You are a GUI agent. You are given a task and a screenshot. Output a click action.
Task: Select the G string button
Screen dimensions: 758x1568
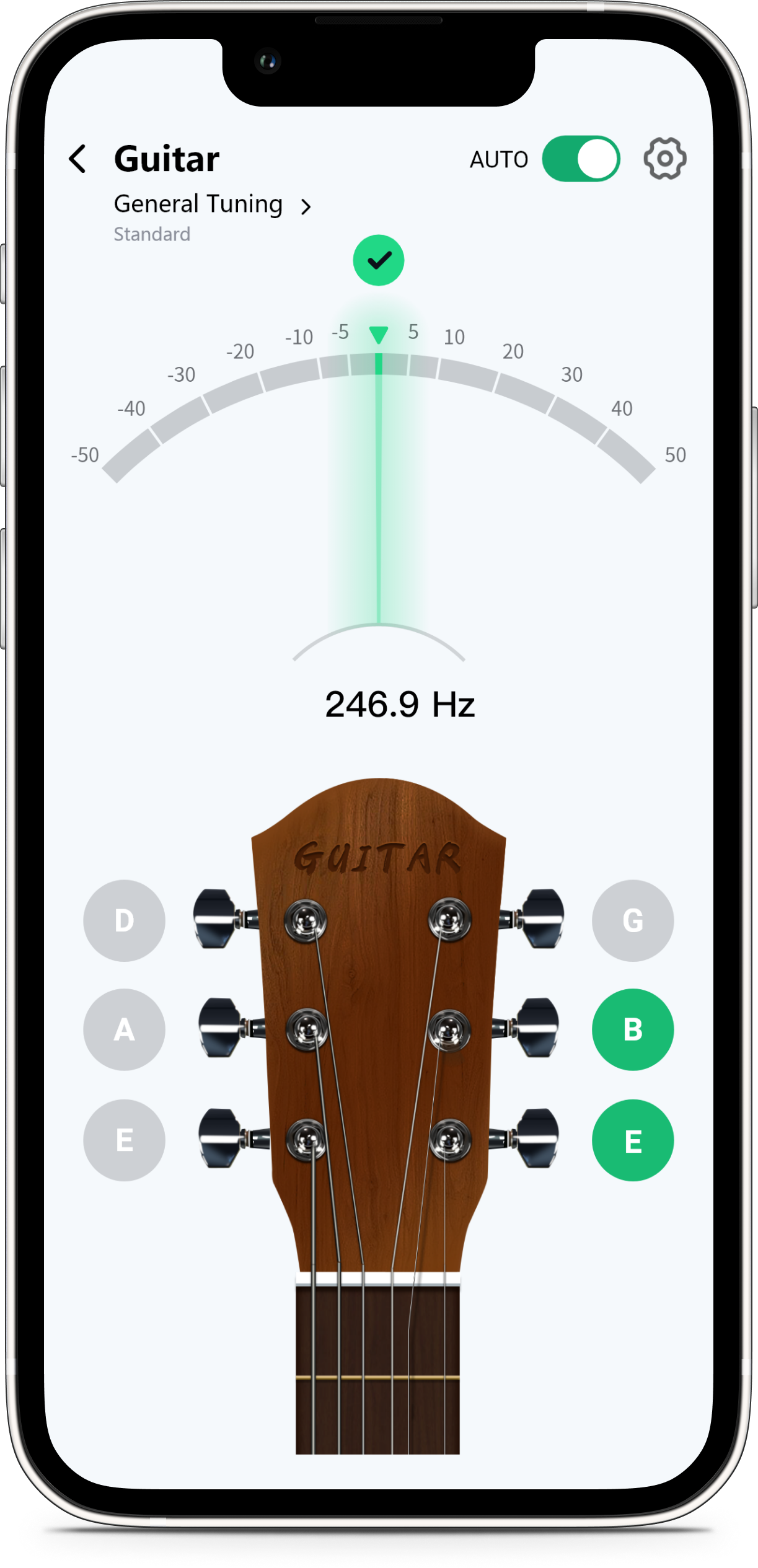pyautogui.click(x=632, y=920)
